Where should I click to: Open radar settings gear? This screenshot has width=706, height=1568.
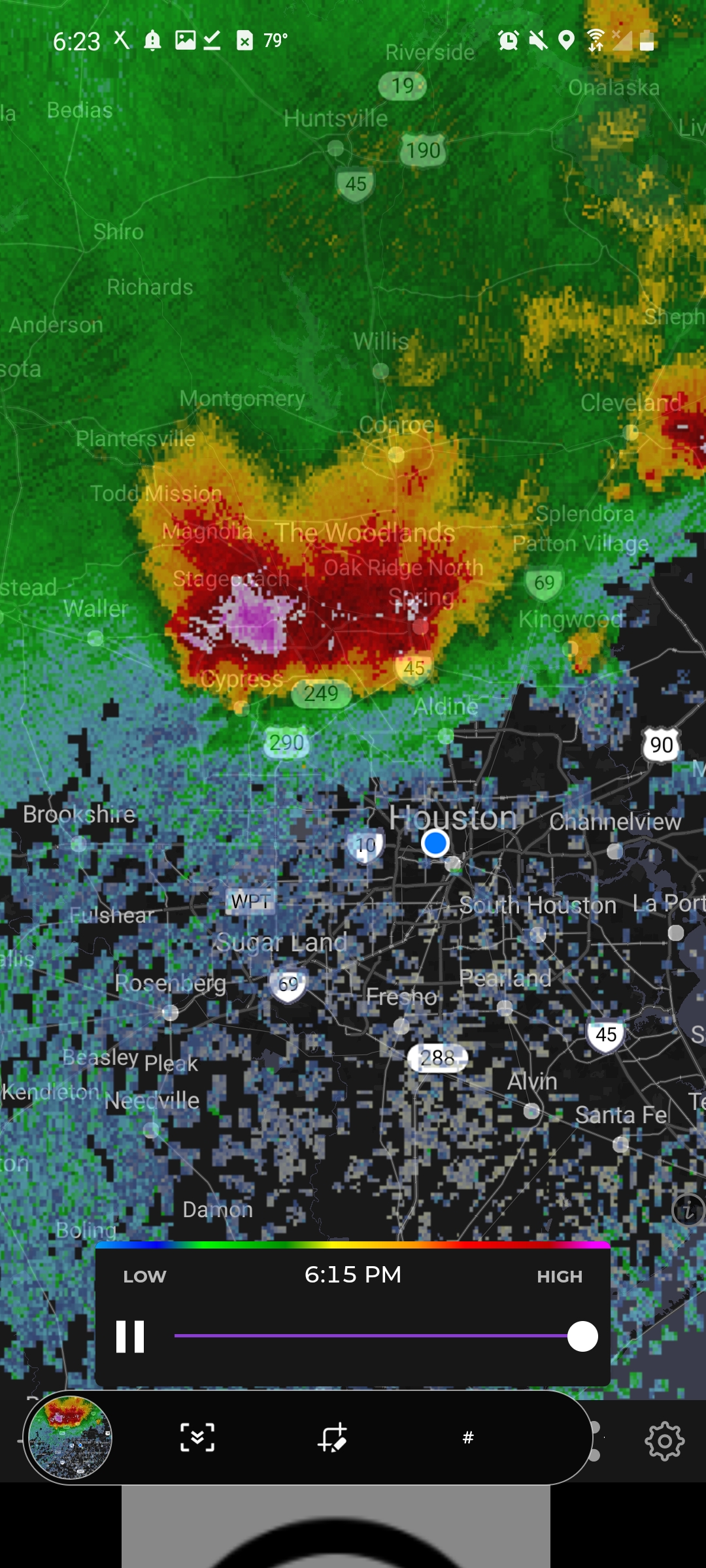coord(664,1440)
